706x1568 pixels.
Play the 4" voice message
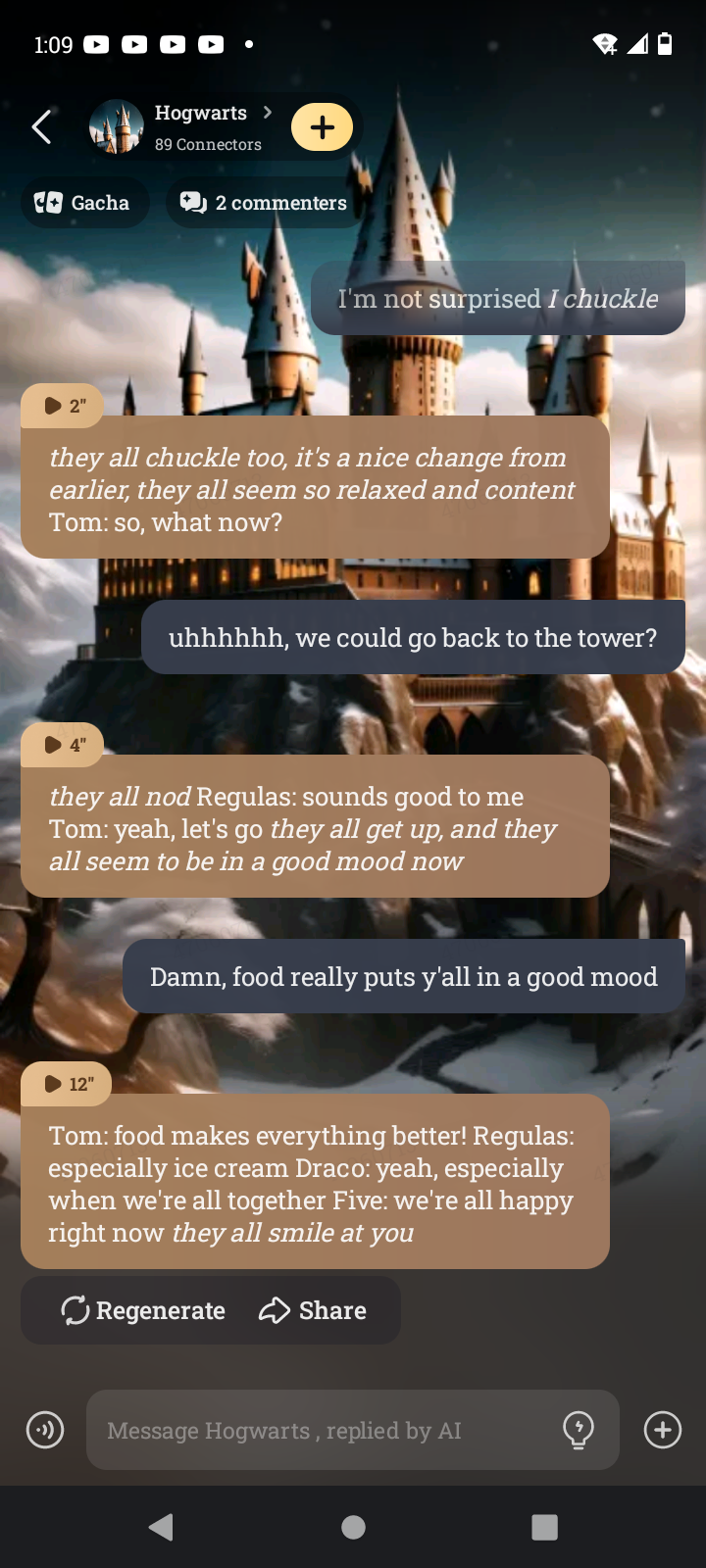64,745
